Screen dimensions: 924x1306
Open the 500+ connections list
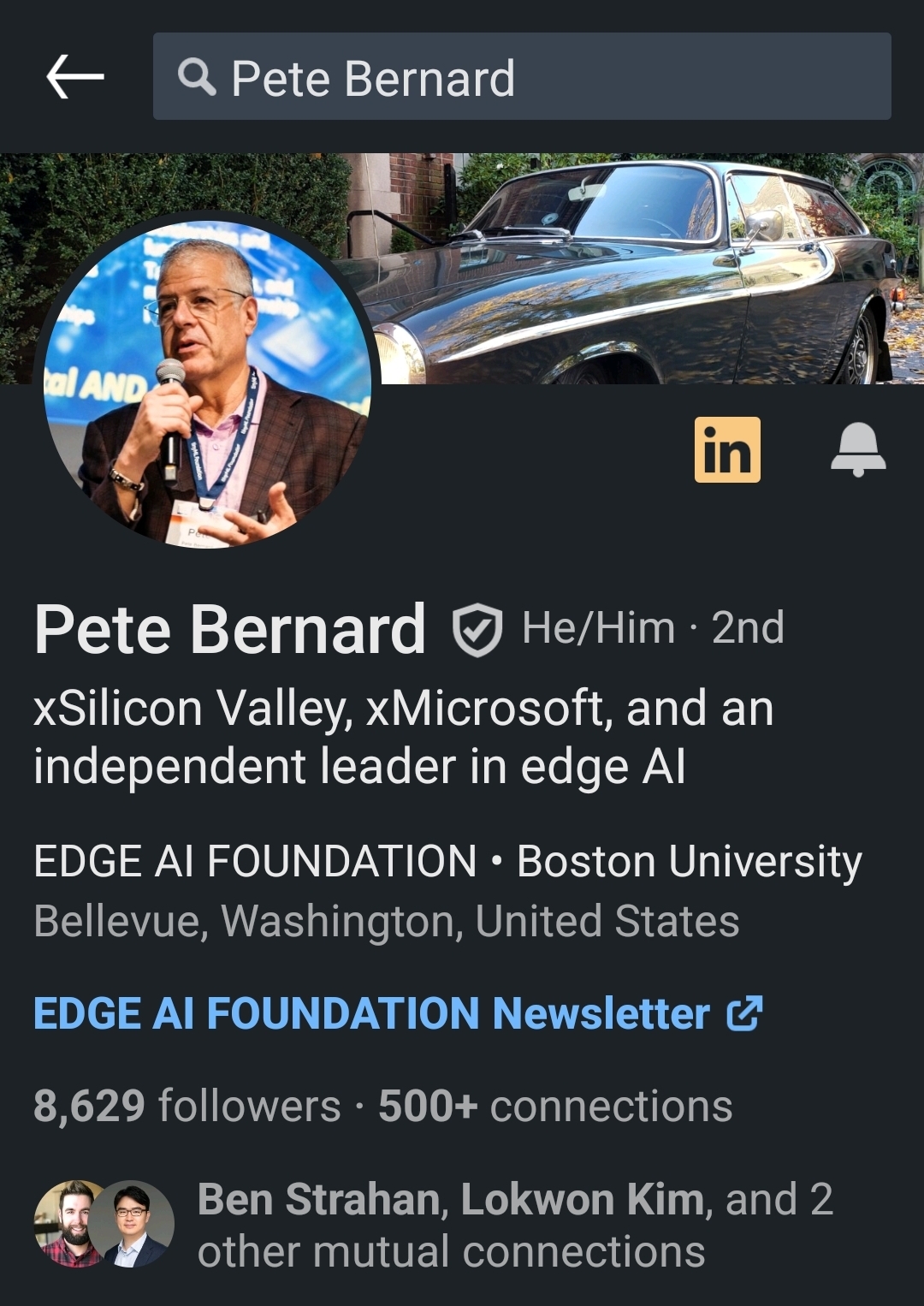click(x=556, y=1106)
